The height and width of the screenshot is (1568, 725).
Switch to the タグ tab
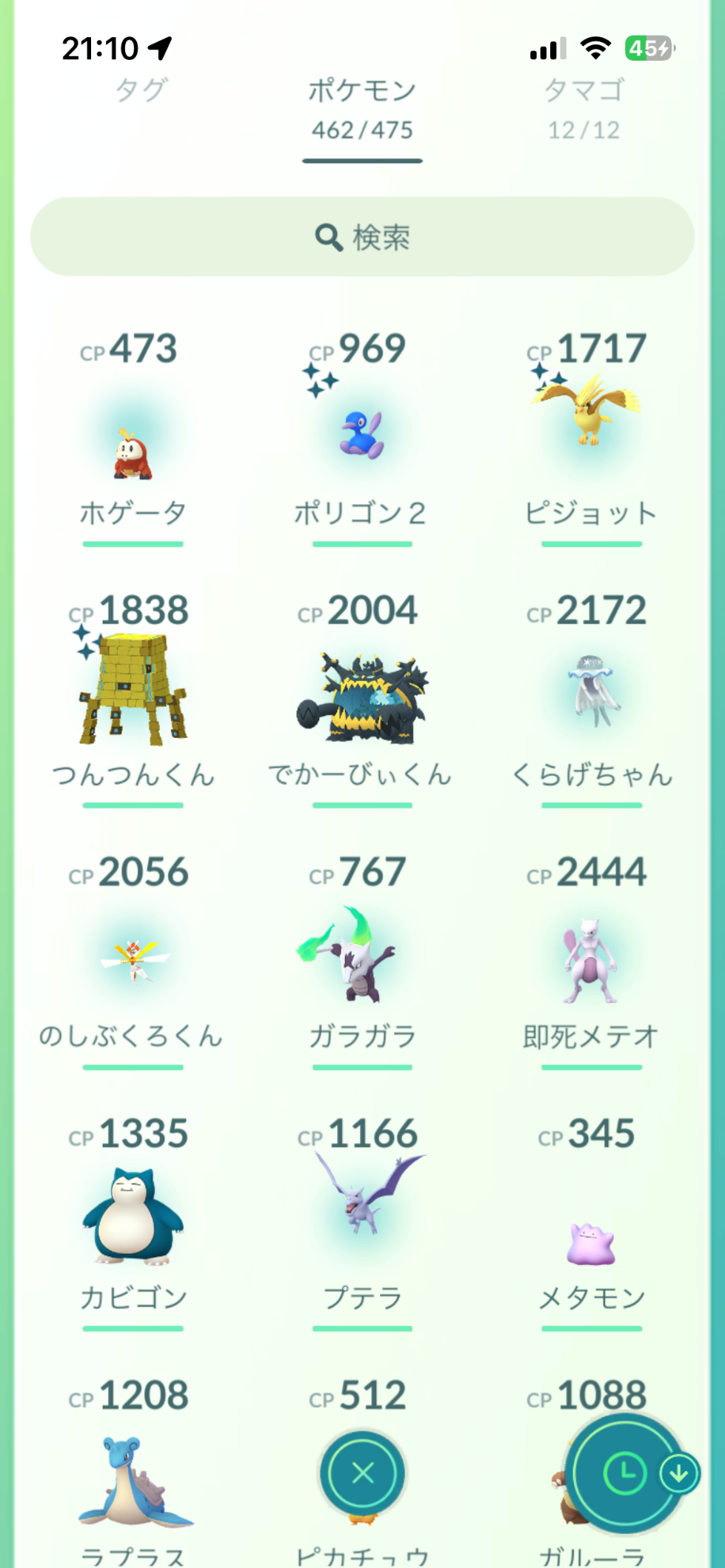pyautogui.click(x=141, y=91)
